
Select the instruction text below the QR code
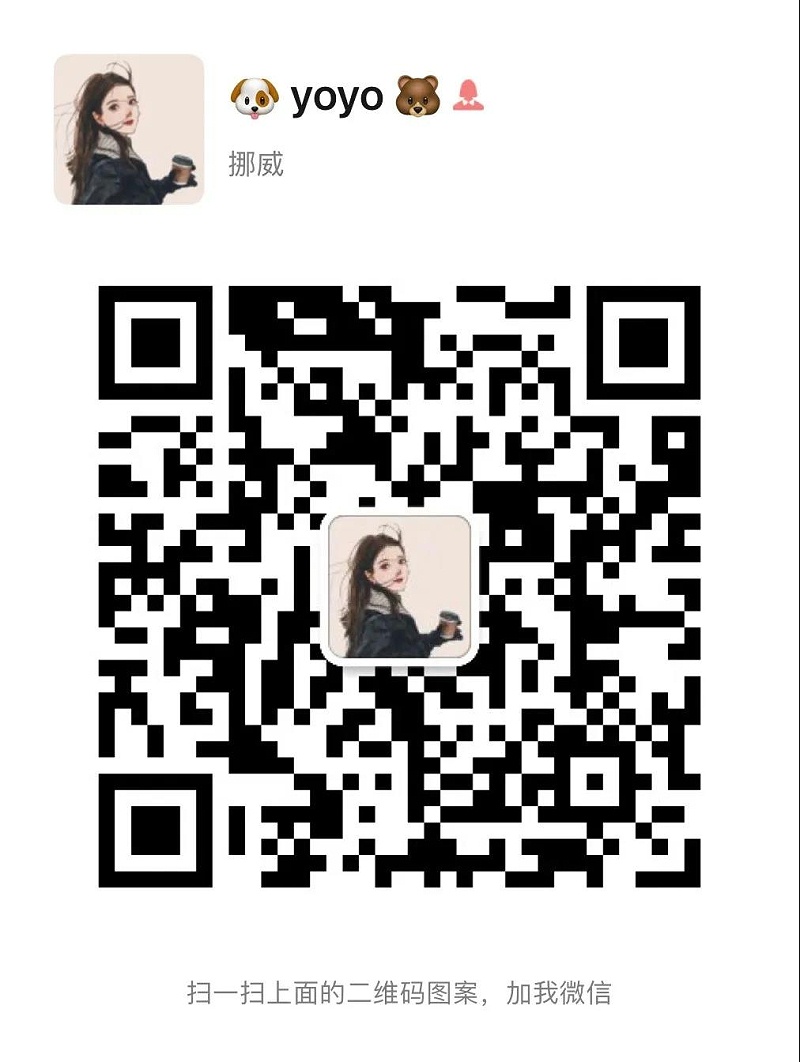click(400, 991)
